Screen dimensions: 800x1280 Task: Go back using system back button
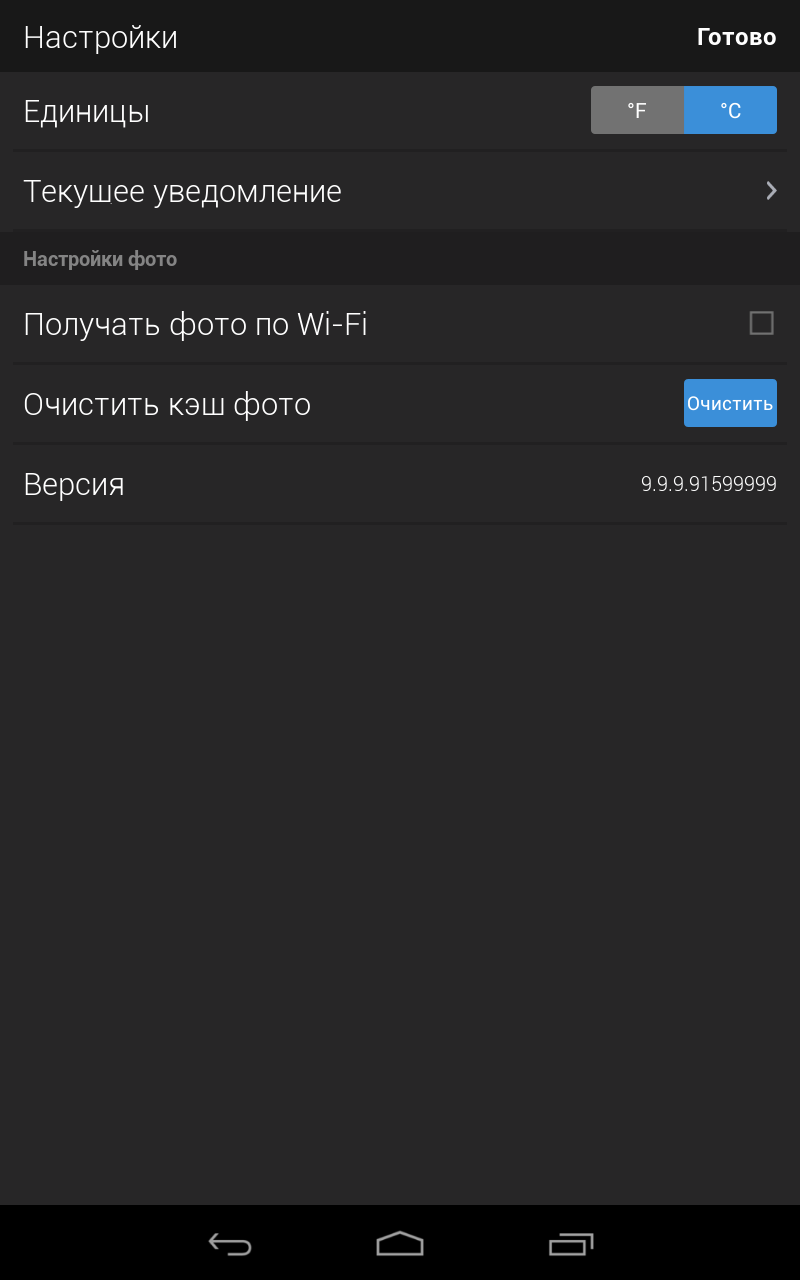coord(230,1243)
